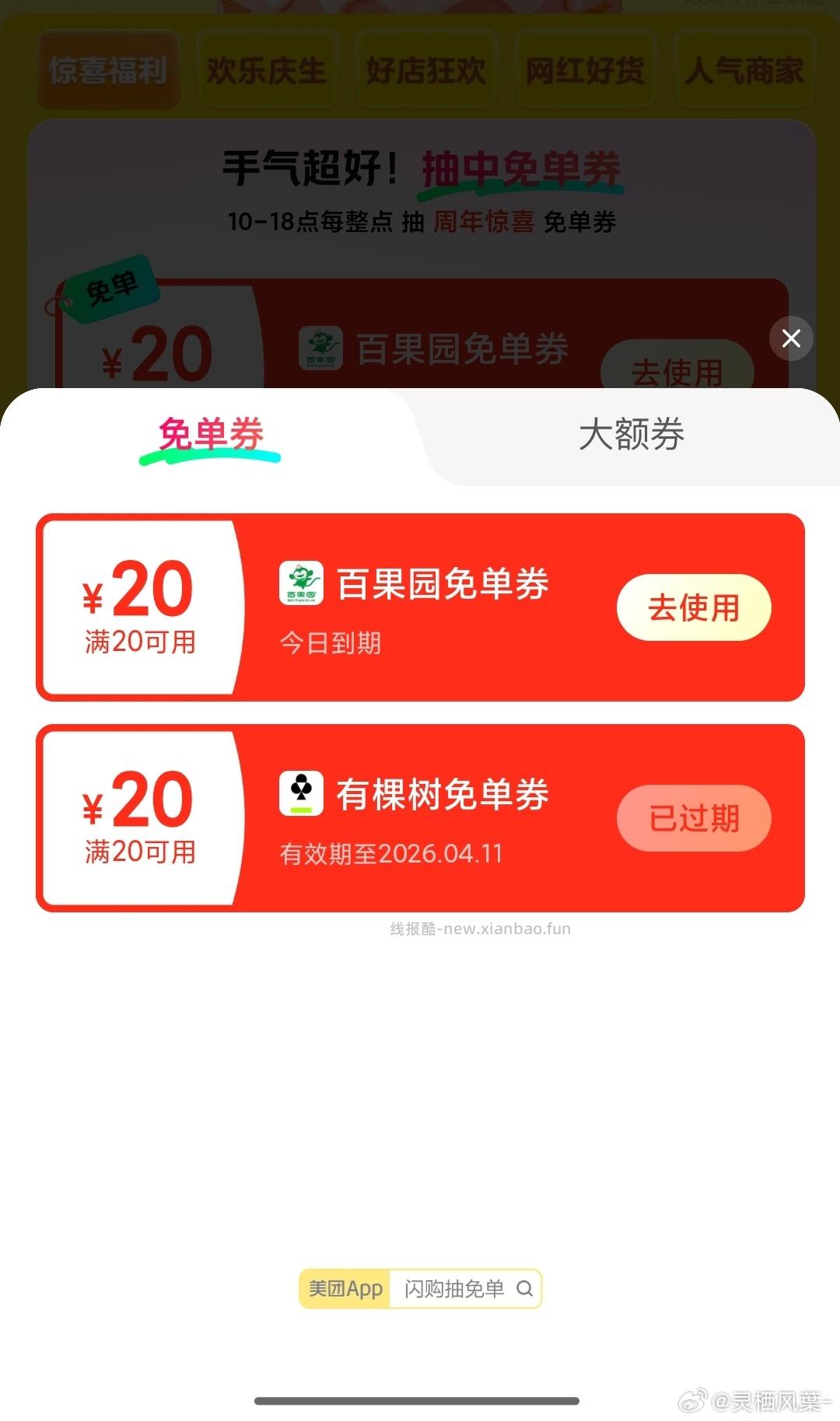Select the 好店狂欢 category tab
Image resolution: width=840 pixels, height=1421 pixels.
(426, 70)
